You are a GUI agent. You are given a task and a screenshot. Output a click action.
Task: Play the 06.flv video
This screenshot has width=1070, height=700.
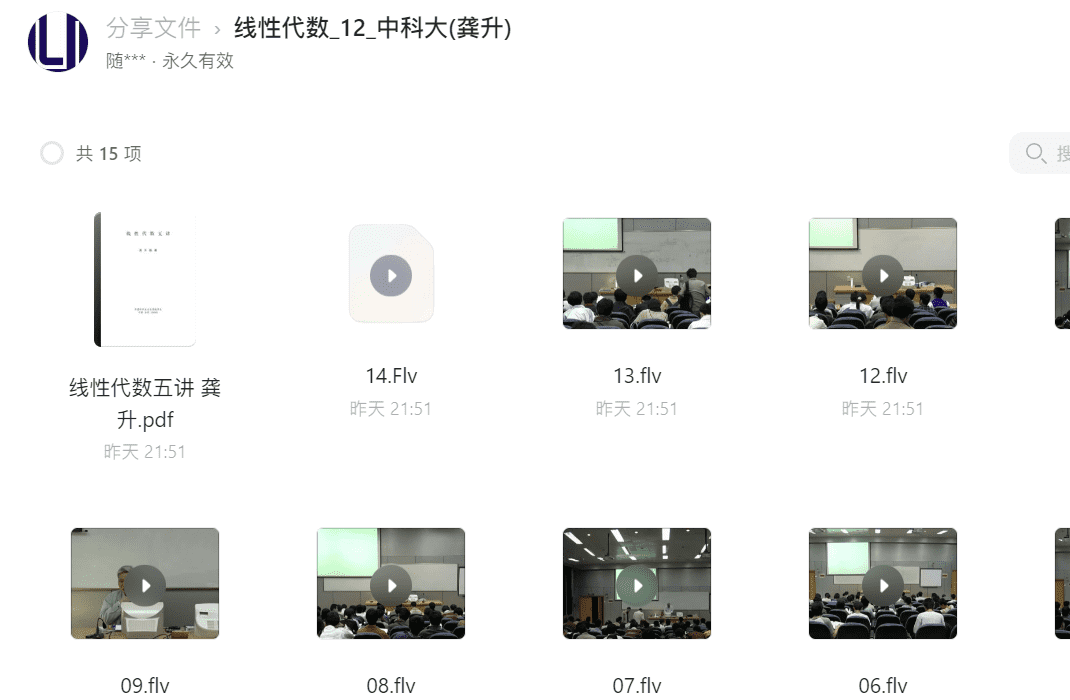coord(883,585)
